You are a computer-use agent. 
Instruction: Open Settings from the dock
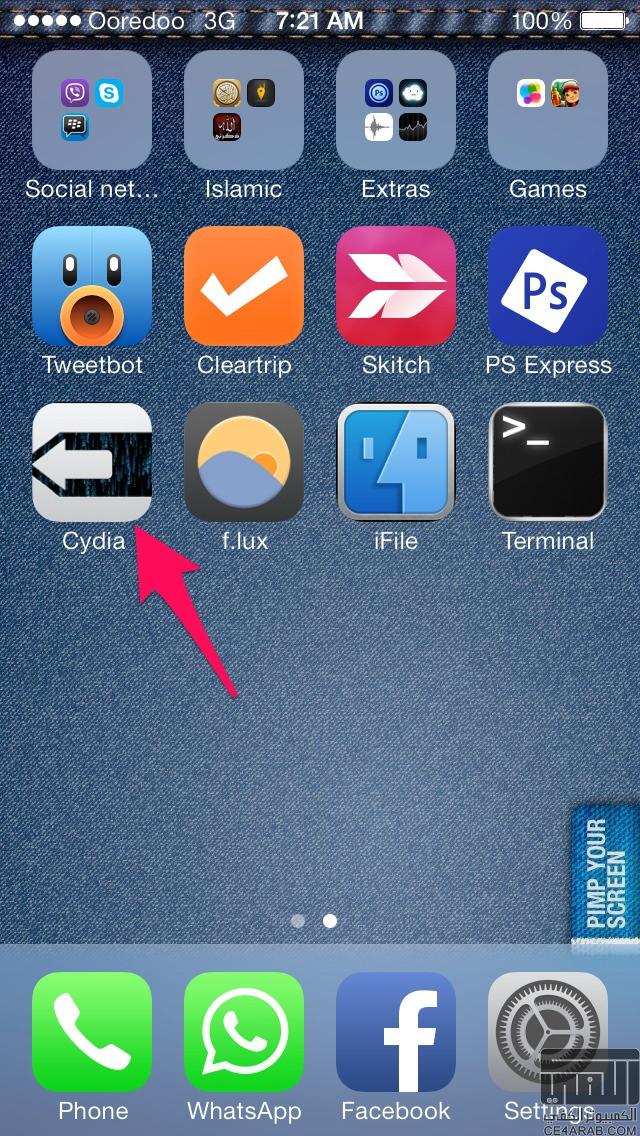tap(548, 1032)
